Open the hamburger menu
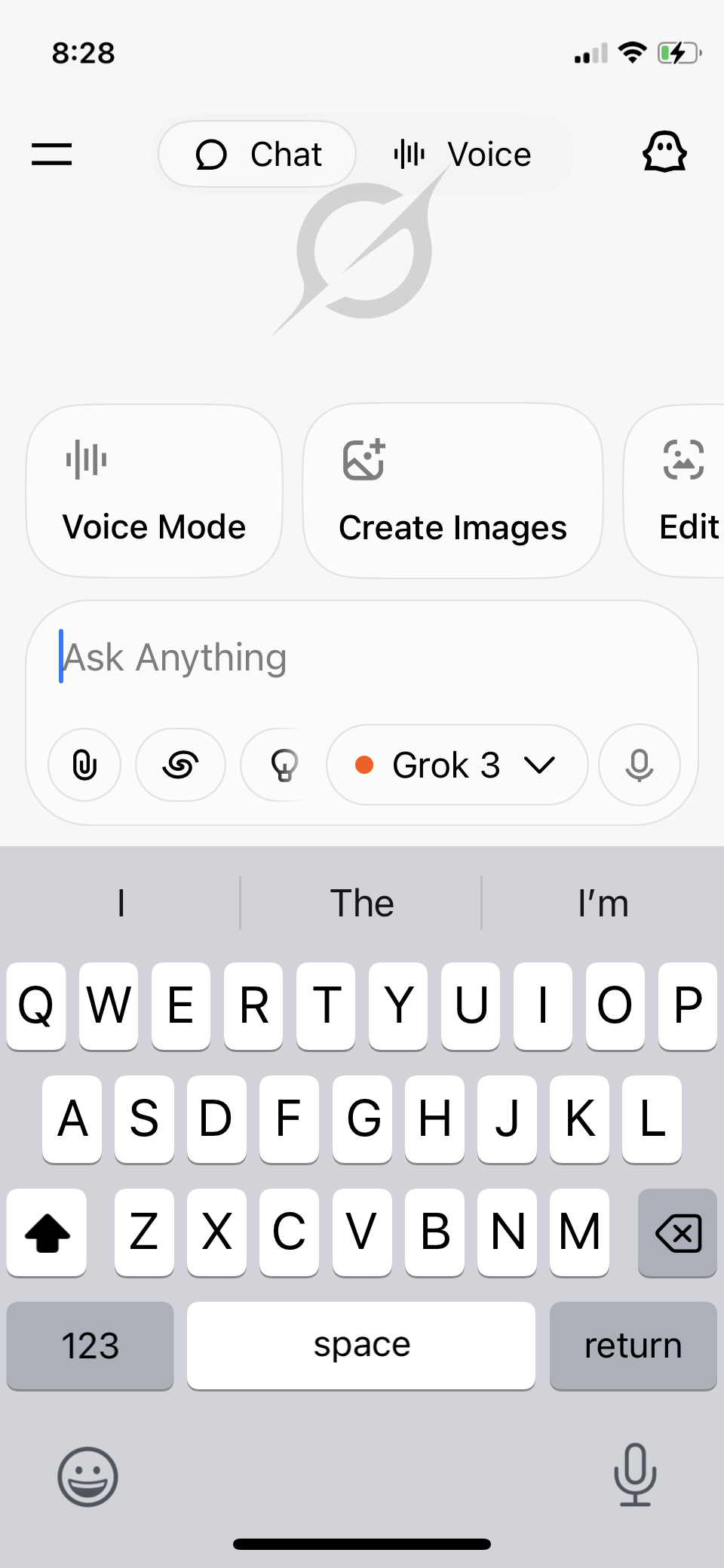The width and height of the screenshot is (724, 1568). [51, 154]
